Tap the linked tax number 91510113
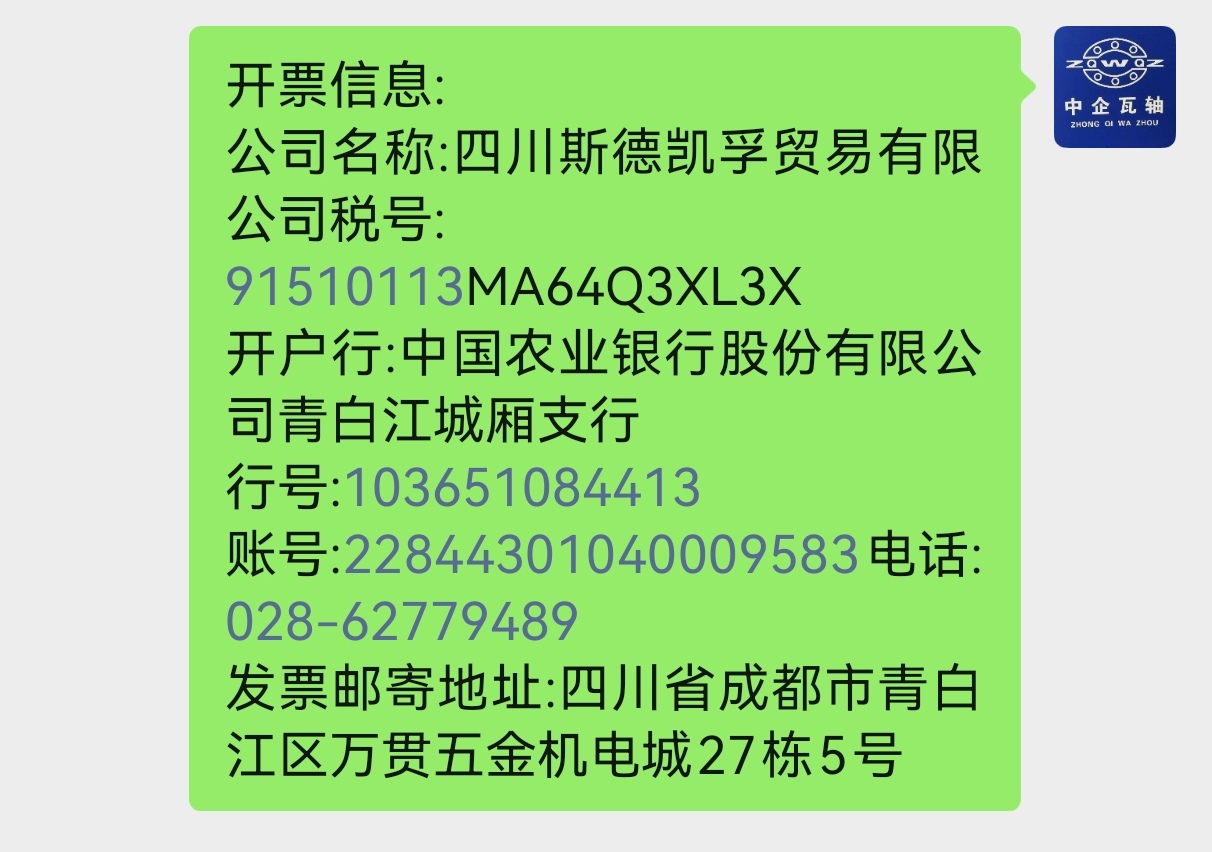Viewport: 1212px width, 852px height. pyautogui.click(x=346, y=289)
